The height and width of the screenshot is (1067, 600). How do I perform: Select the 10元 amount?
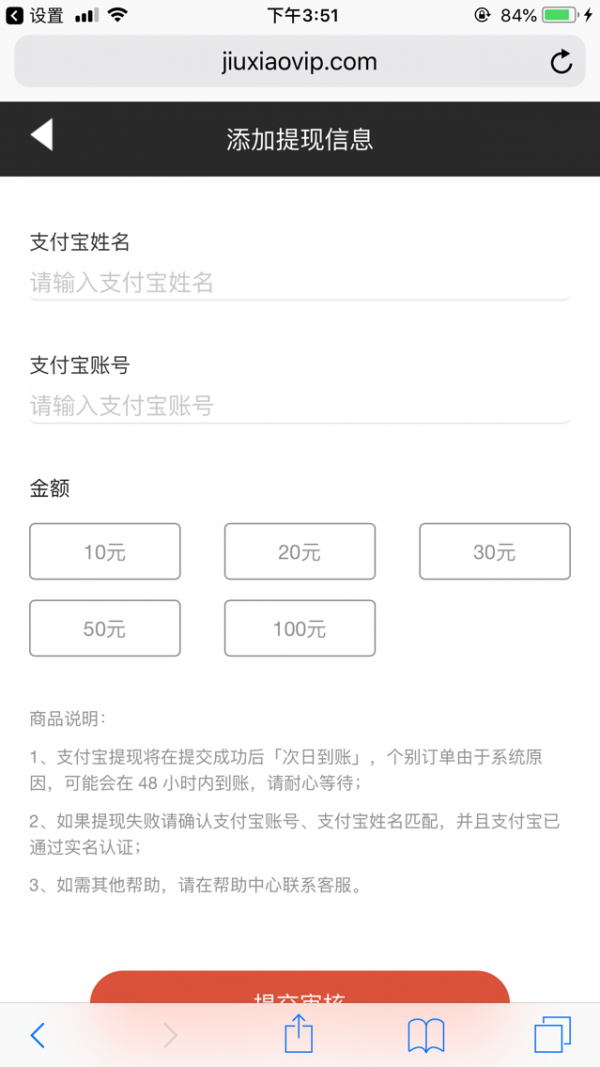[x=105, y=551]
